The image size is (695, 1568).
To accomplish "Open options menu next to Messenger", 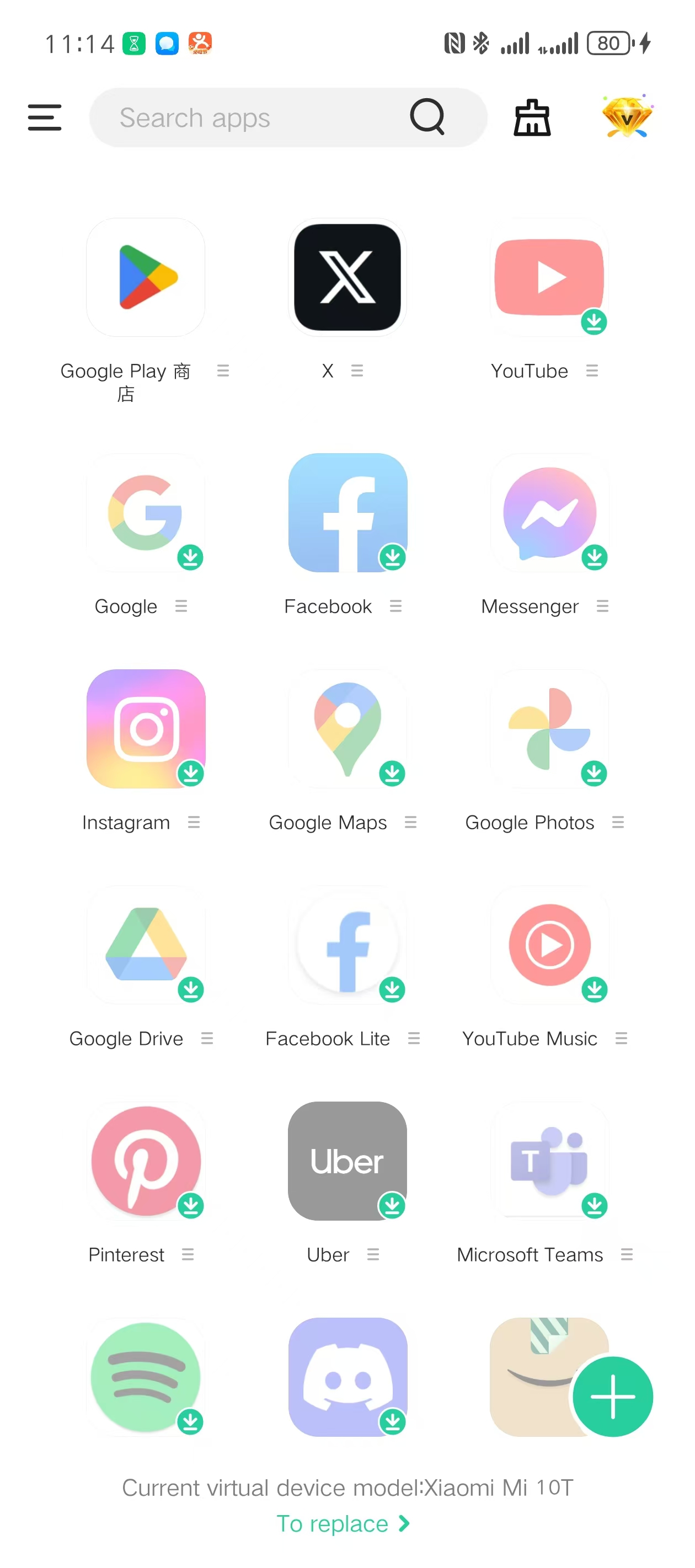I will (x=602, y=606).
